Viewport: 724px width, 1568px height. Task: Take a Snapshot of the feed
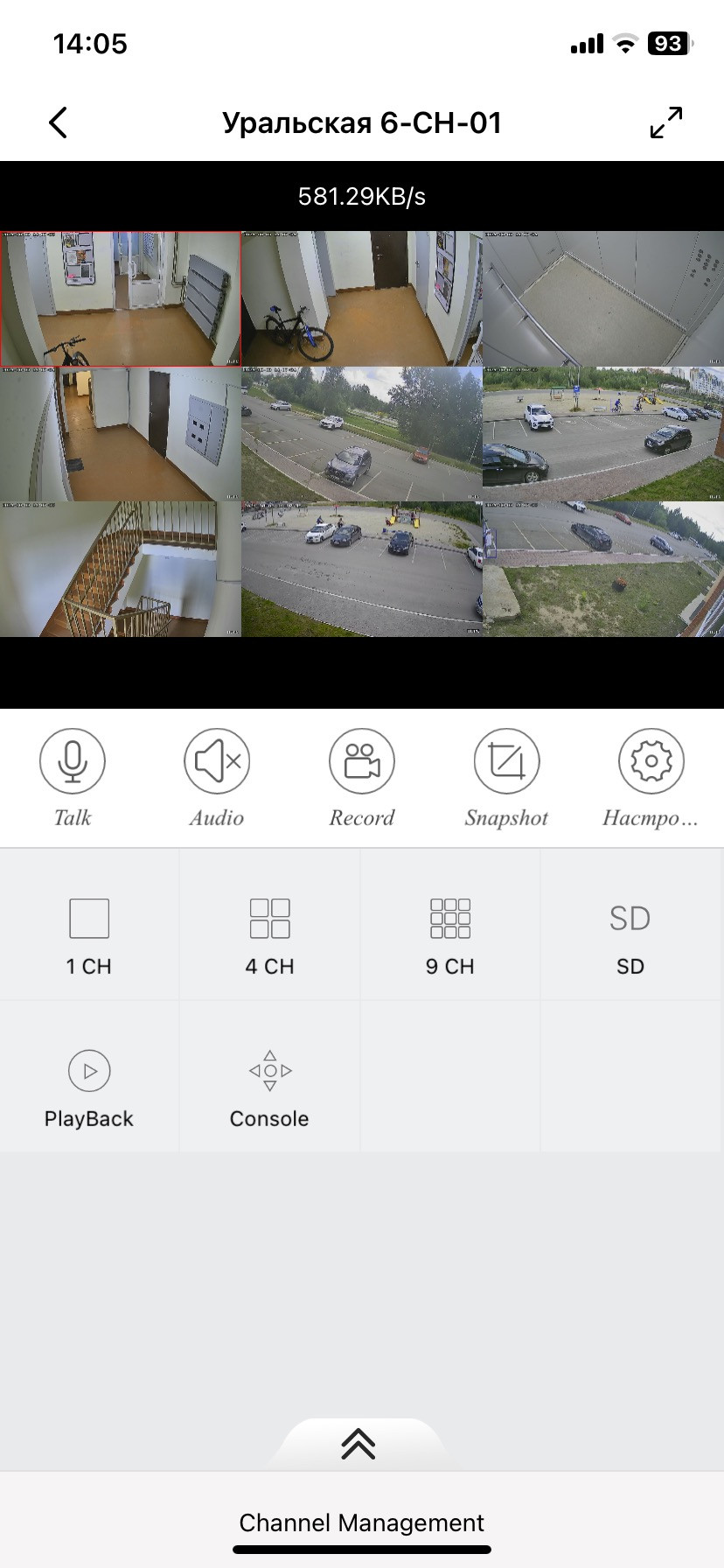(506, 762)
